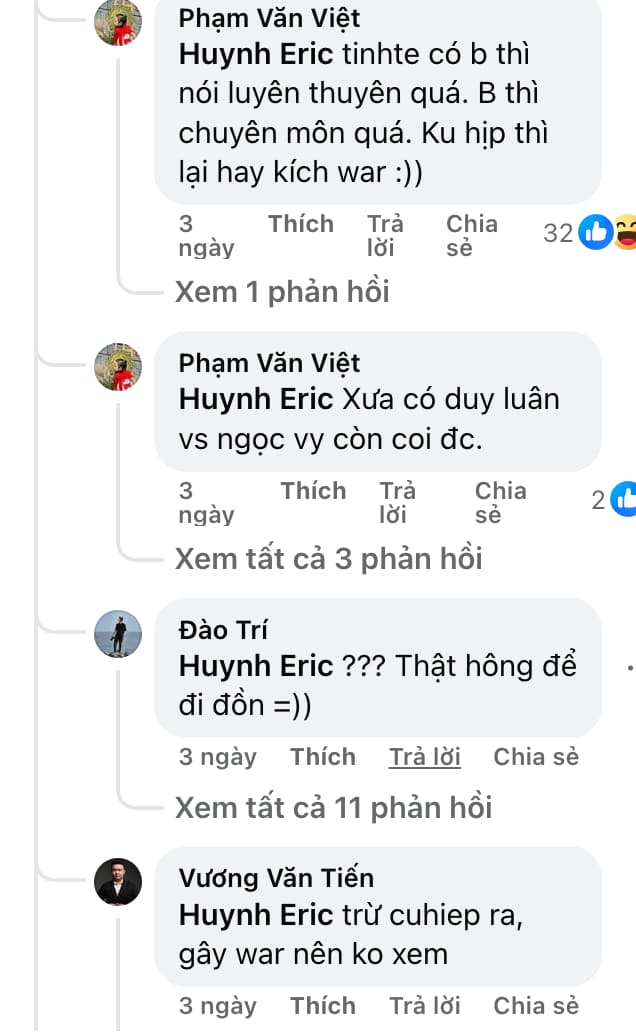Like the comment about duy luân vs ngọc vy
Screen dimensions: 636x1036
pyautogui.click(x=313, y=491)
